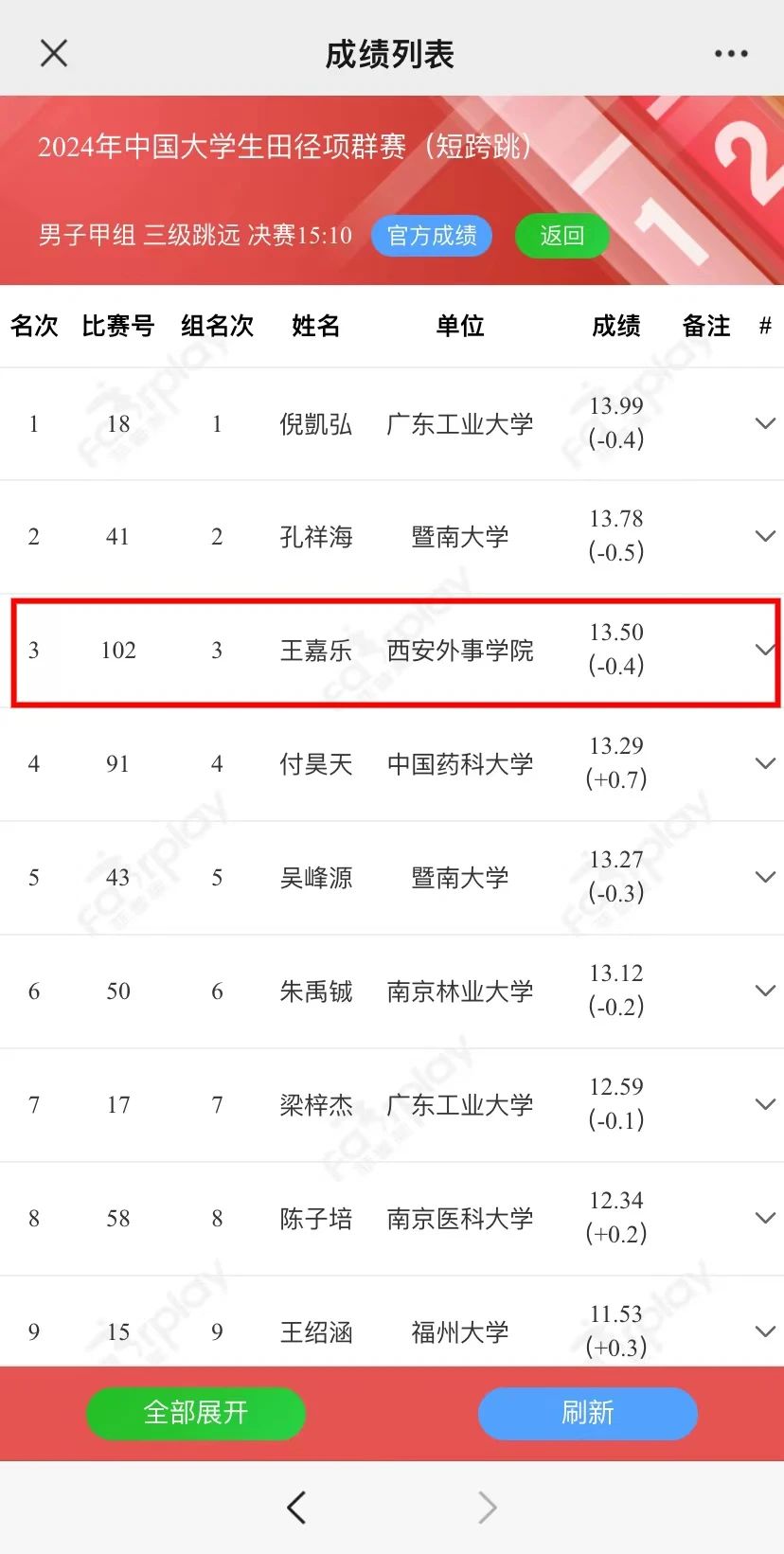Expand 陈子培's result details

(765, 1218)
